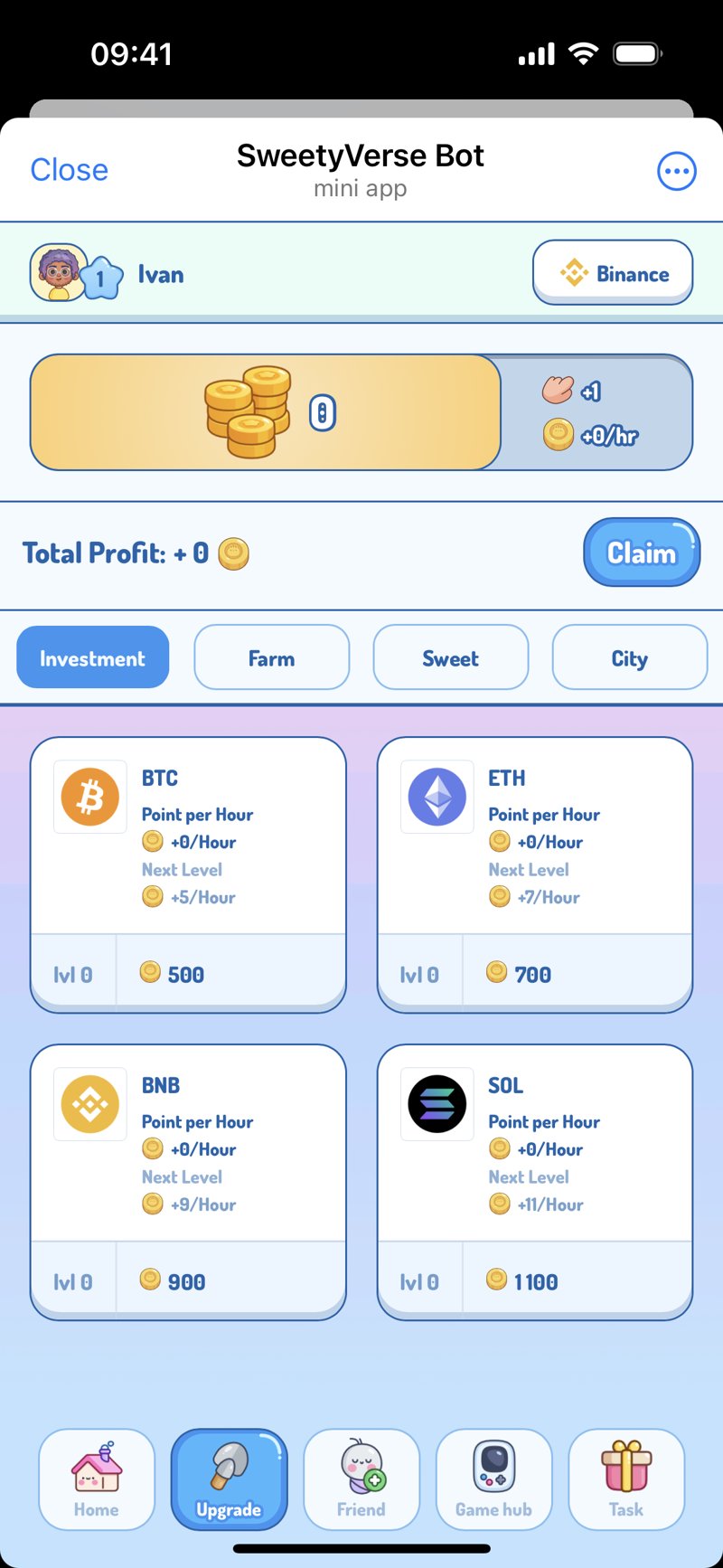Tap the Game hub console icon
Viewport: 723px width, 1568px height.
pos(493,1469)
